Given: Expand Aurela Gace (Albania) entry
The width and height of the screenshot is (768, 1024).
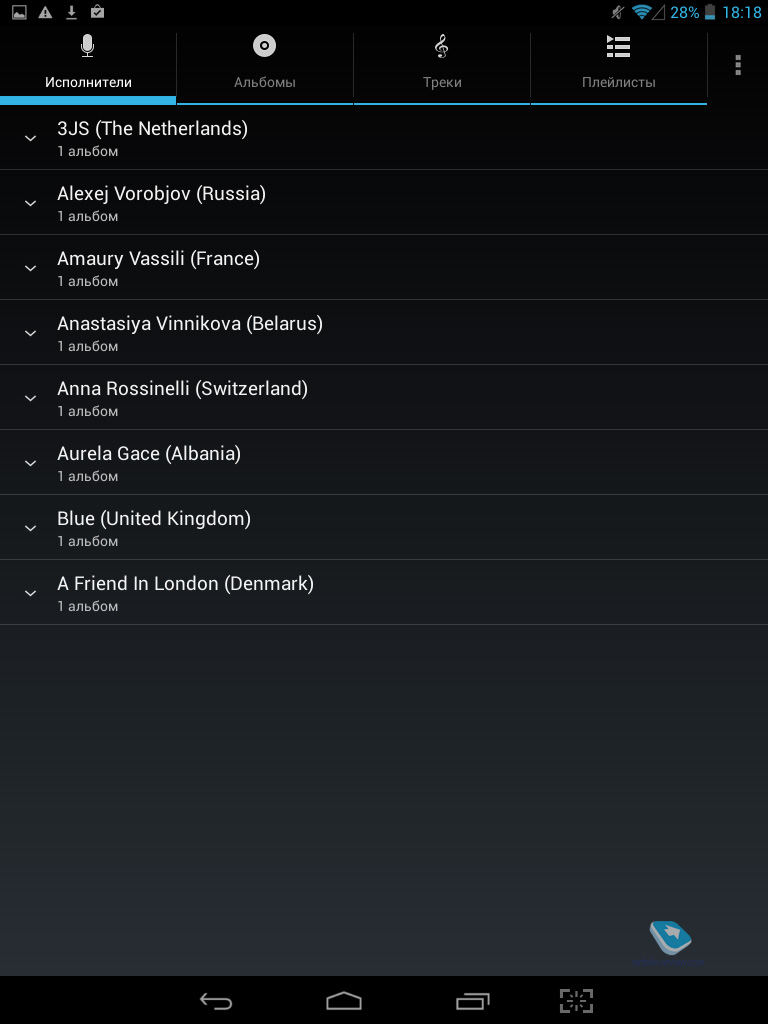Looking at the screenshot, I should [x=31, y=463].
